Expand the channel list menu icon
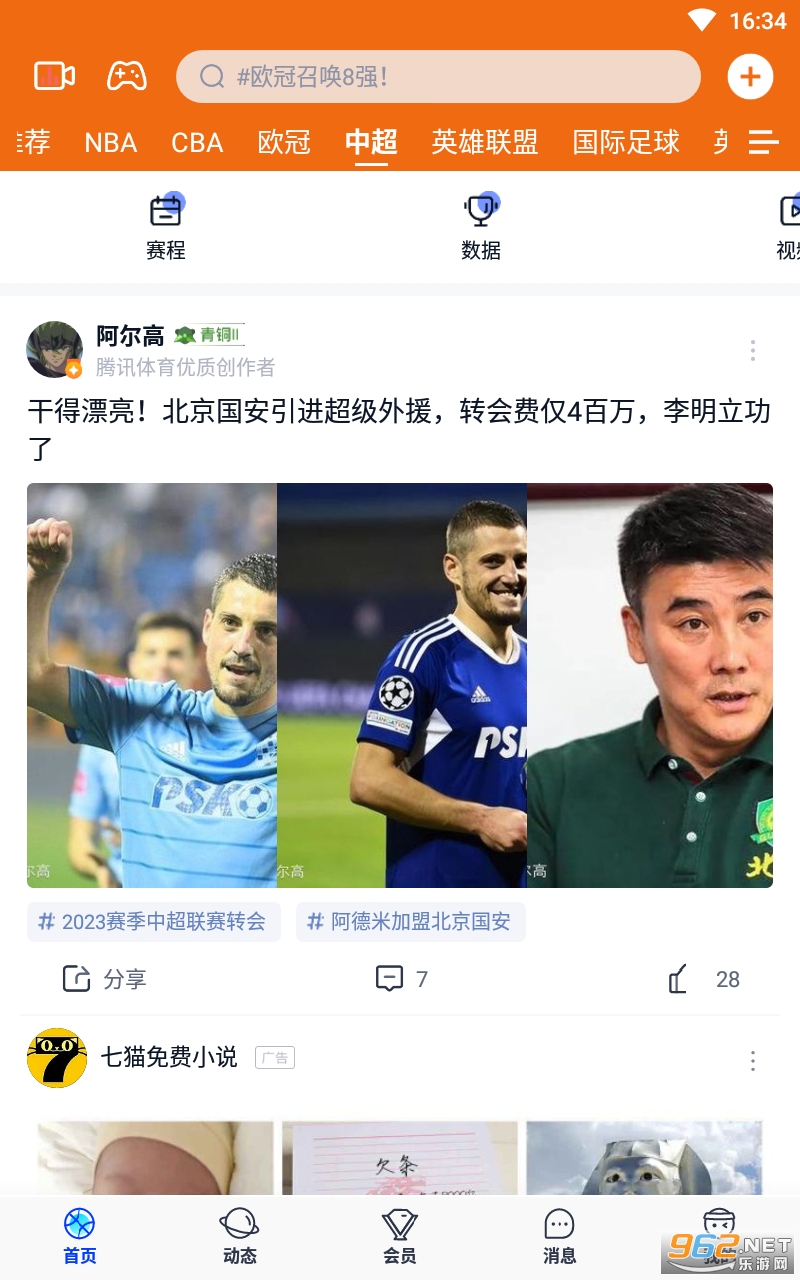This screenshot has width=800, height=1280. click(x=763, y=143)
